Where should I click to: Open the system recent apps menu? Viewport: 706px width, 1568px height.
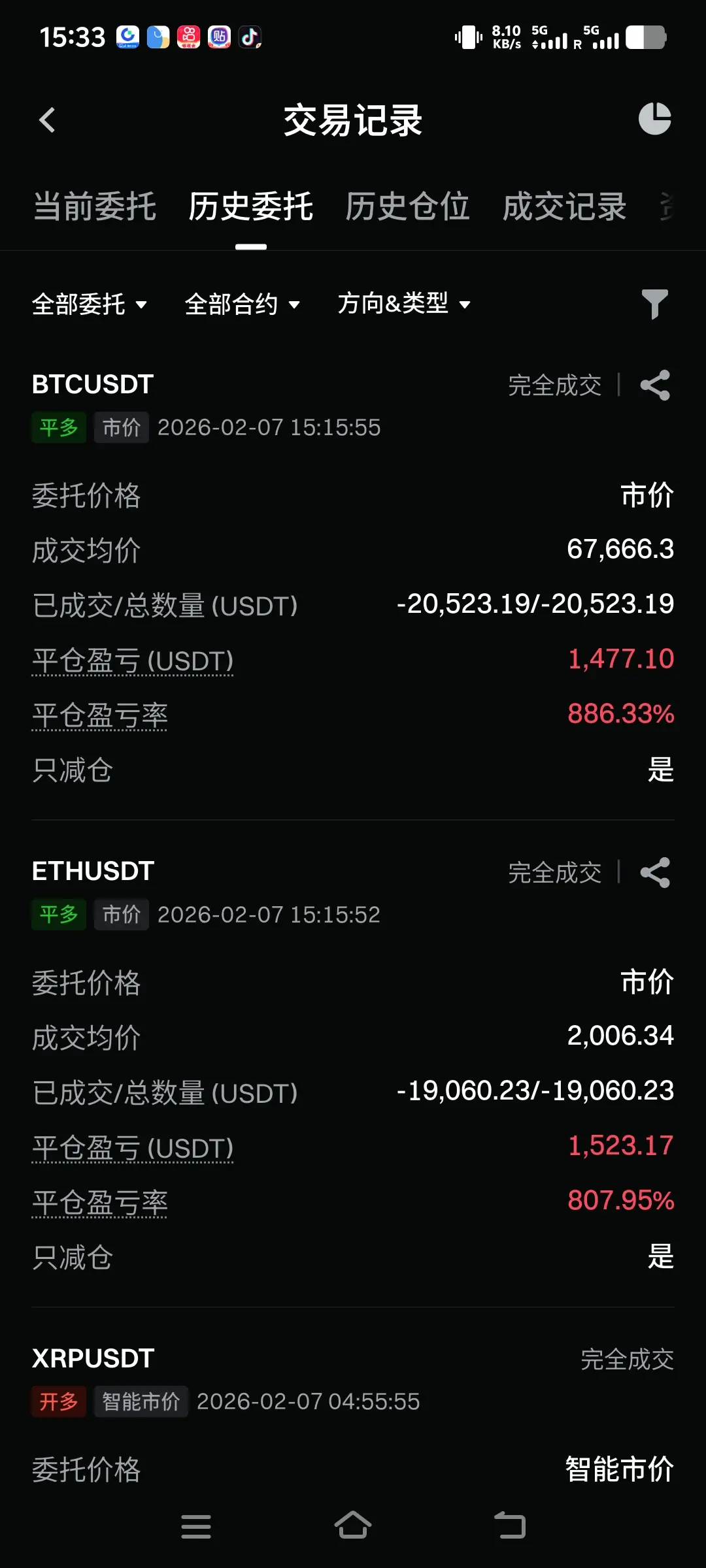click(196, 1527)
